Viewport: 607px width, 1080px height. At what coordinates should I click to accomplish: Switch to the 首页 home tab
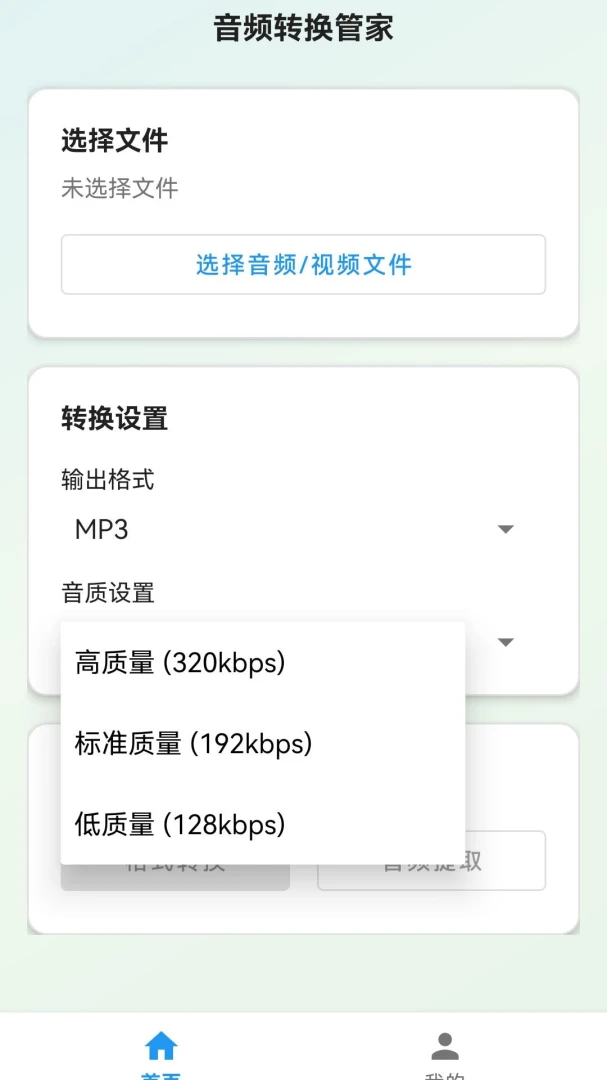click(x=161, y=1054)
